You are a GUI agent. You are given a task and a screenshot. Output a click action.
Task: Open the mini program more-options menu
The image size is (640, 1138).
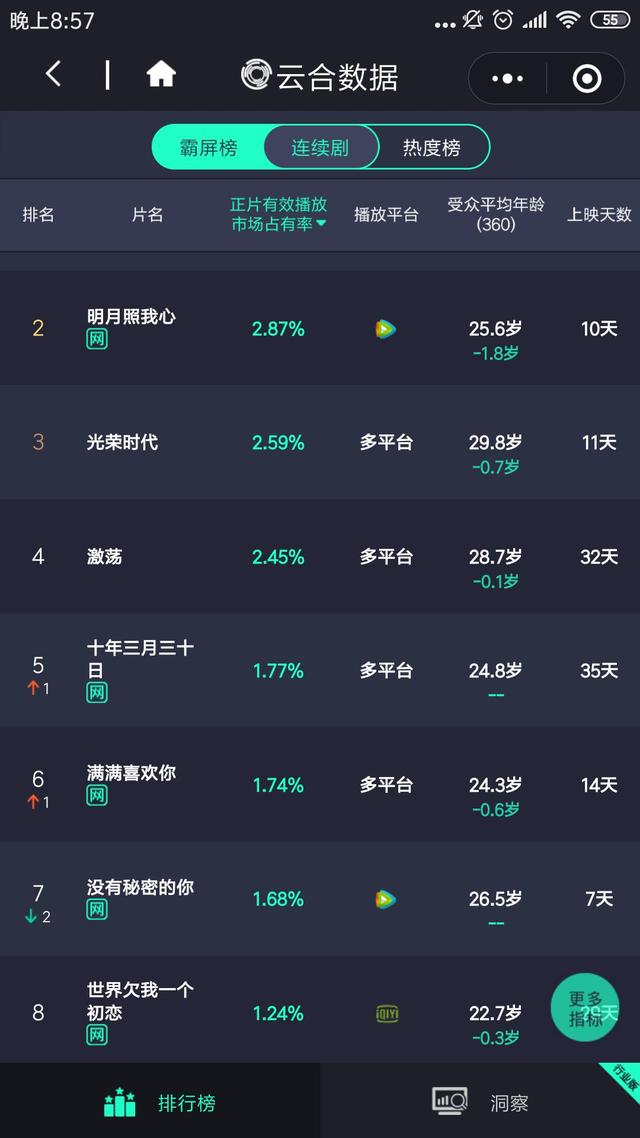coord(507,78)
